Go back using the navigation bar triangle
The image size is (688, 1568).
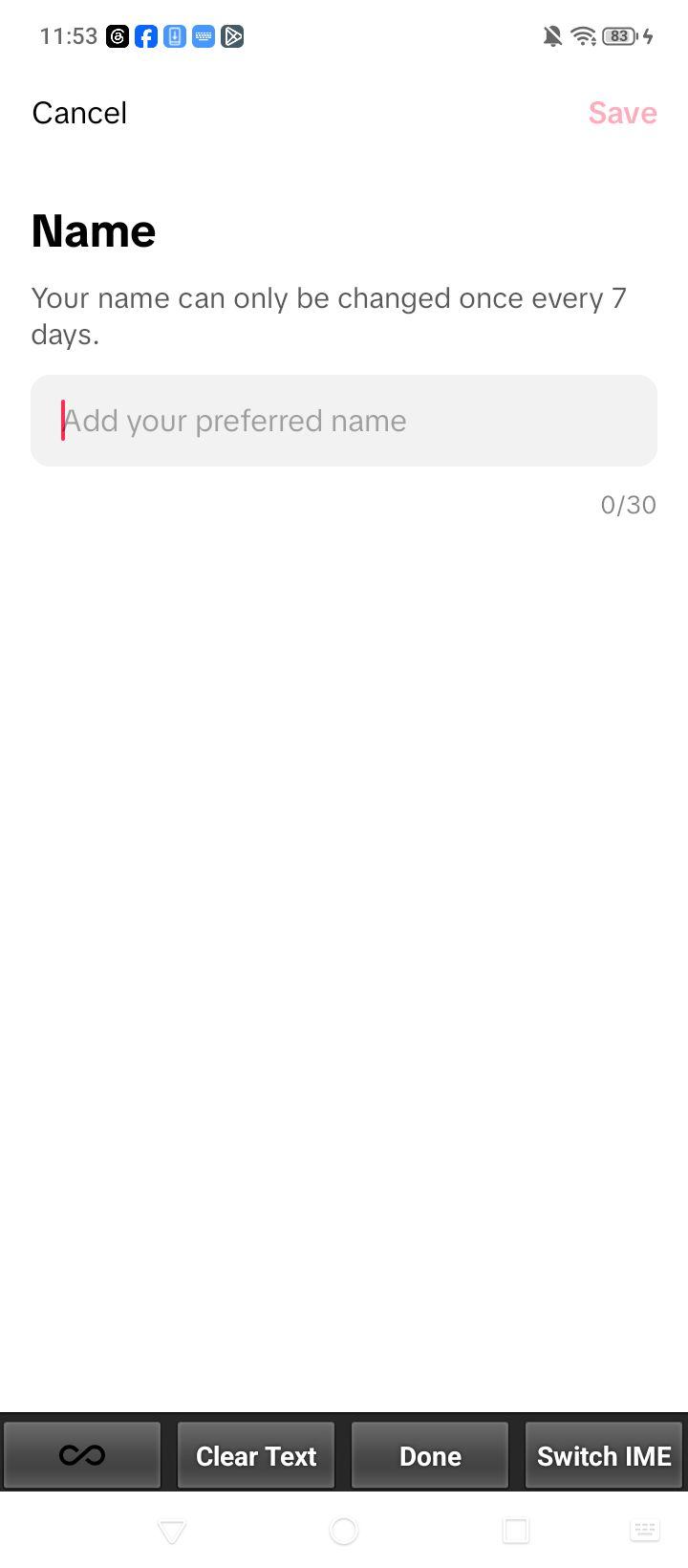coord(172,1531)
